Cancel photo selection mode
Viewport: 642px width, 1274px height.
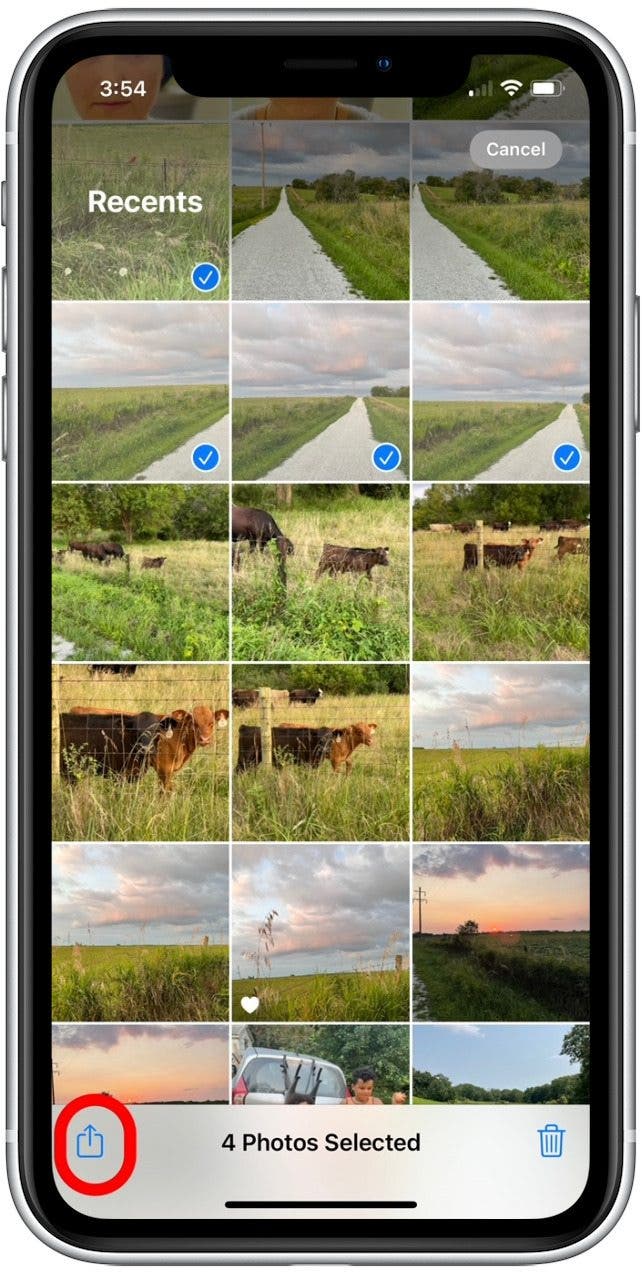tap(515, 149)
